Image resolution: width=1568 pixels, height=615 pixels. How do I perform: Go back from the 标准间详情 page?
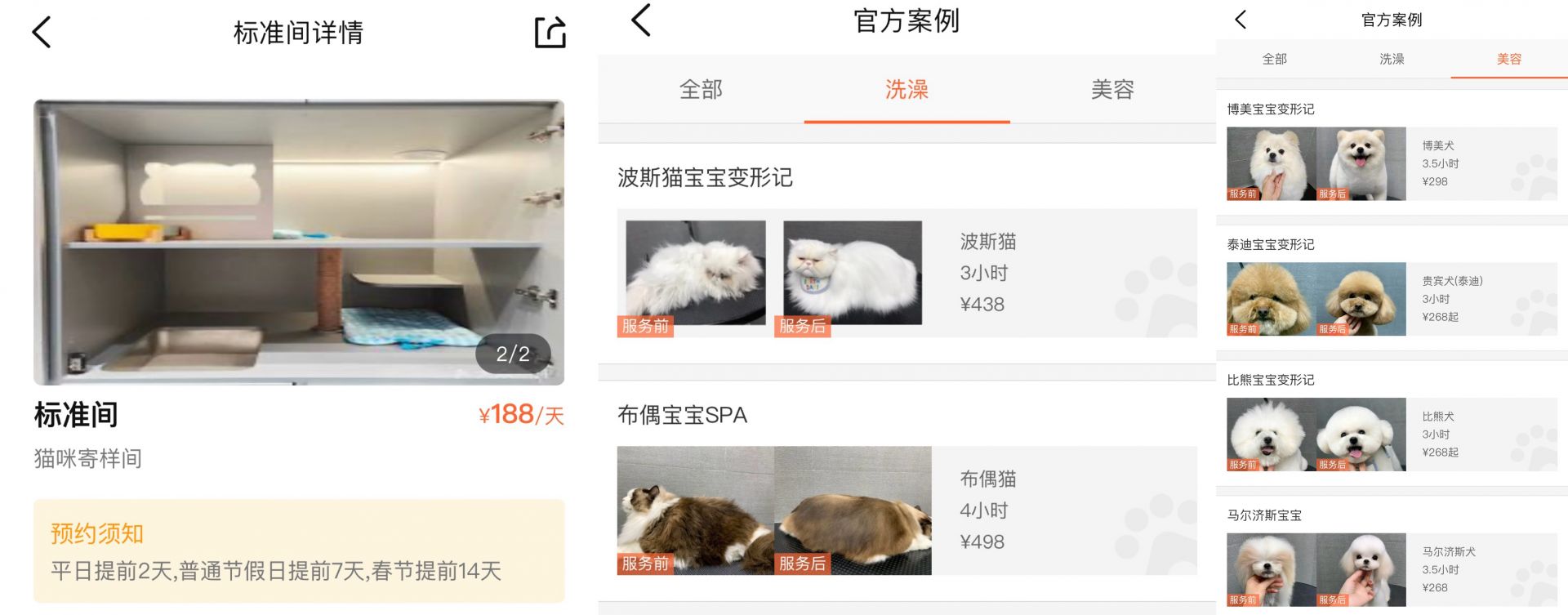(x=42, y=33)
